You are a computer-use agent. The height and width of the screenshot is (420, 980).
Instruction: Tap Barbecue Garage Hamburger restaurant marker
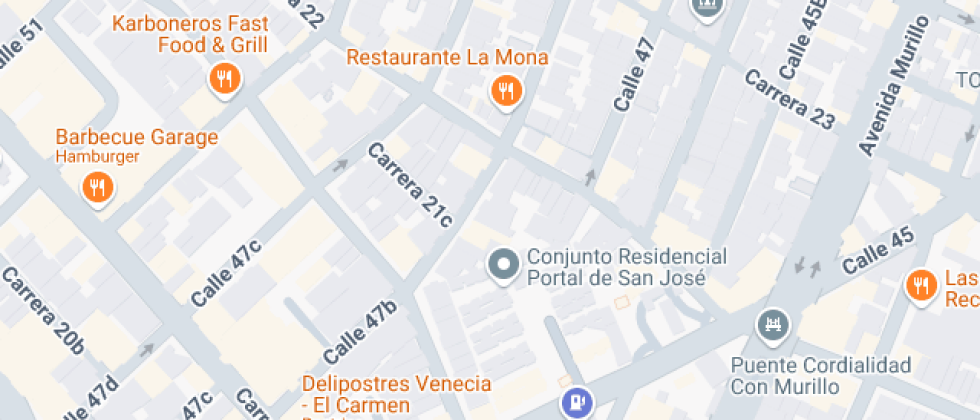pos(97,187)
